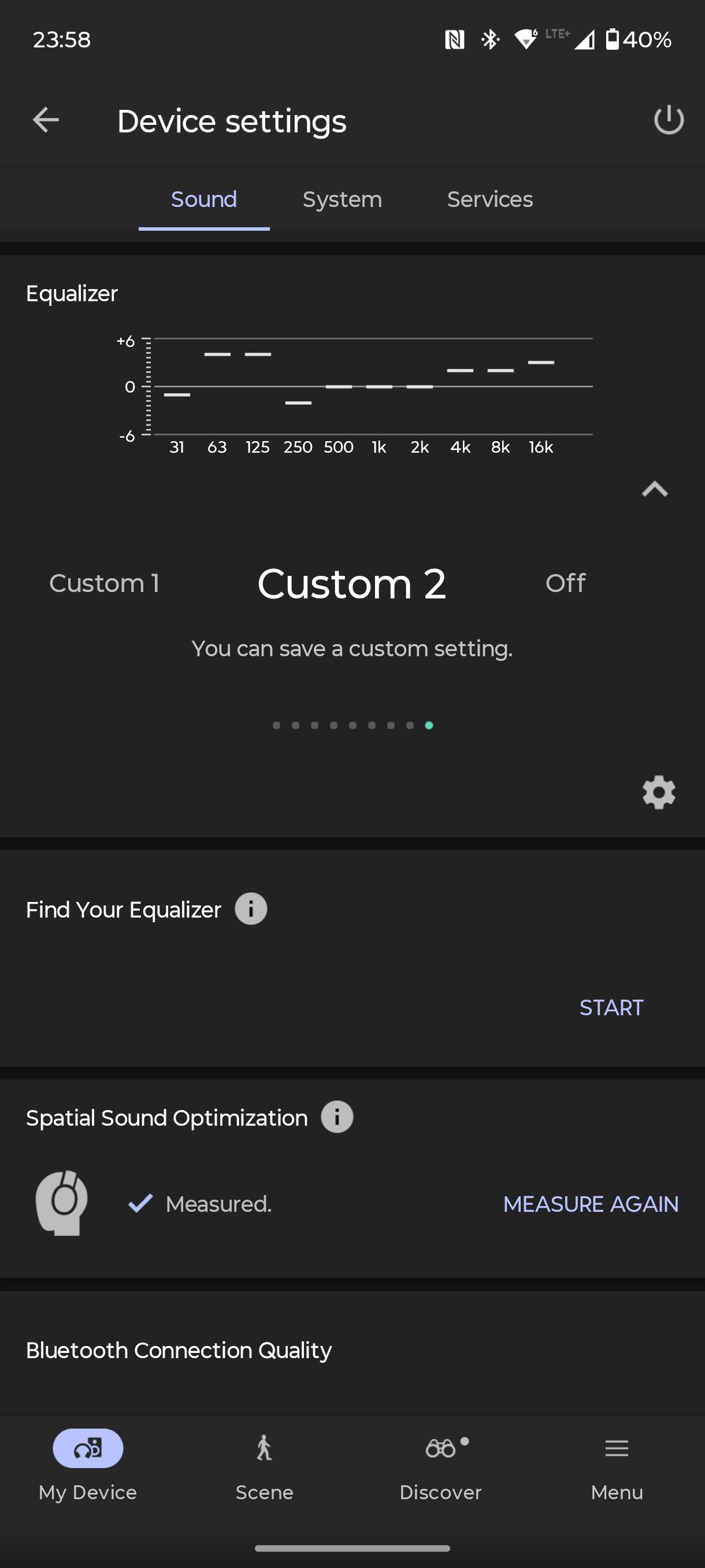The height and width of the screenshot is (1568, 705).
Task: View info about Find Your Equalizer
Action: pyautogui.click(x=251, y=909)
